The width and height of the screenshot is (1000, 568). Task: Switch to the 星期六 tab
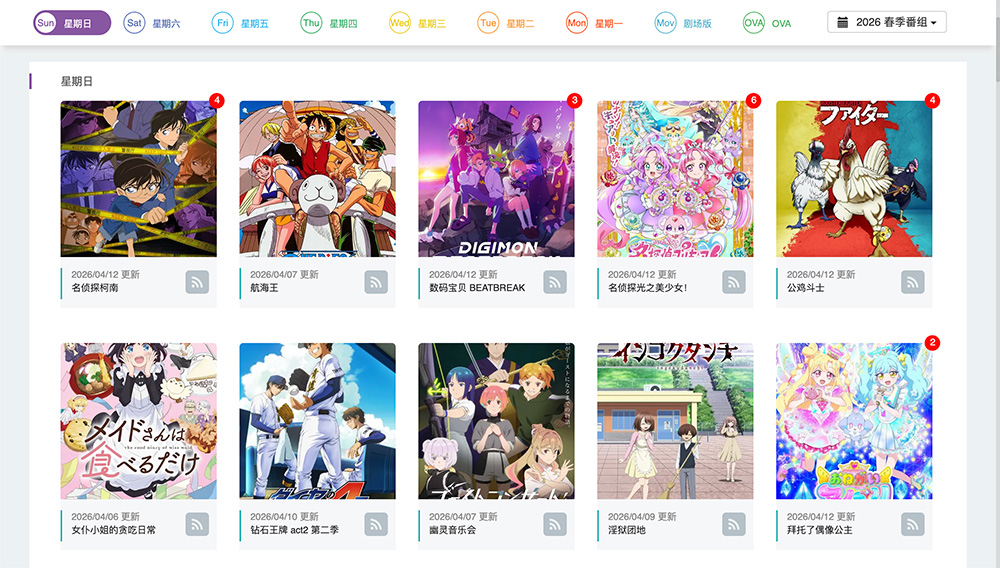pos(153,23)
